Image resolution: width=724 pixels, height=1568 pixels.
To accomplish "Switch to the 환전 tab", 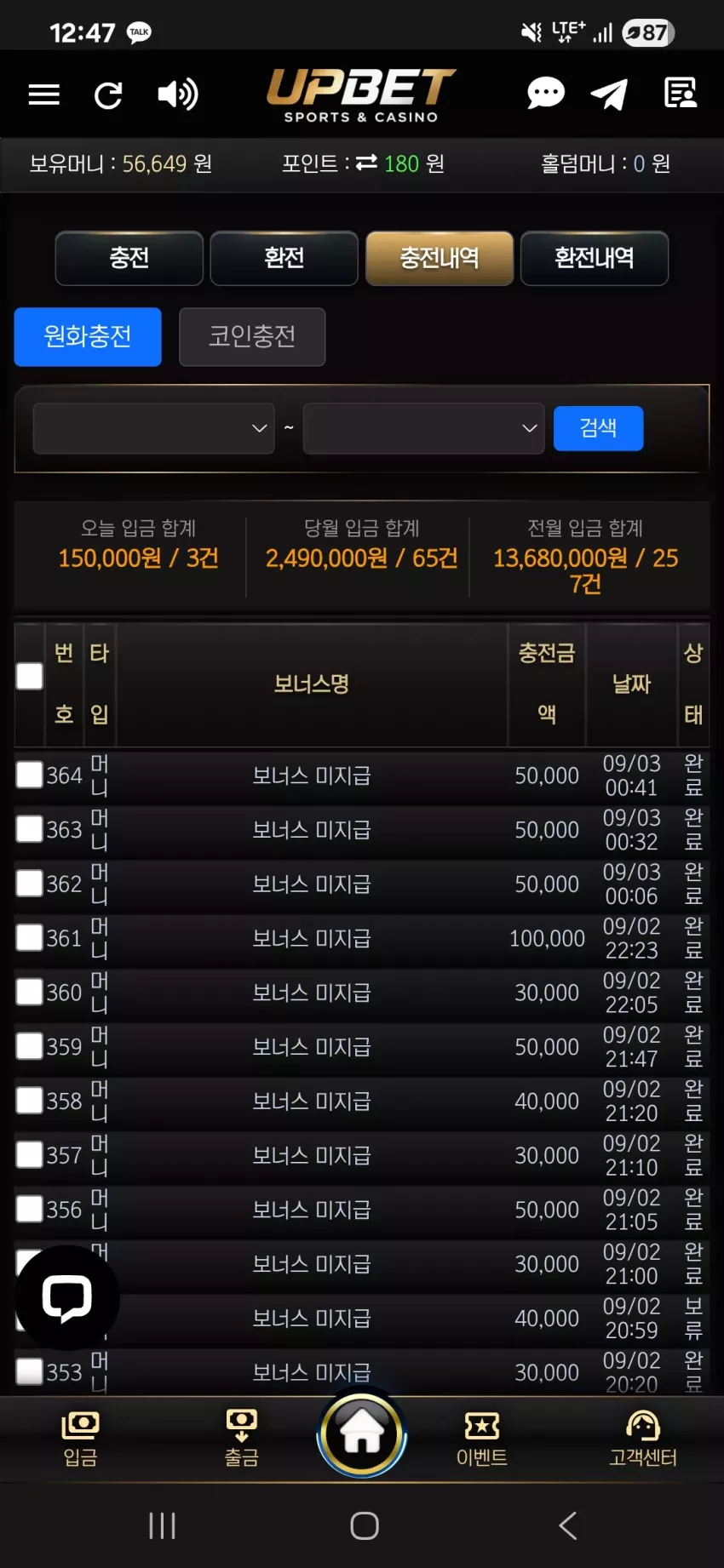I will 284,258.
